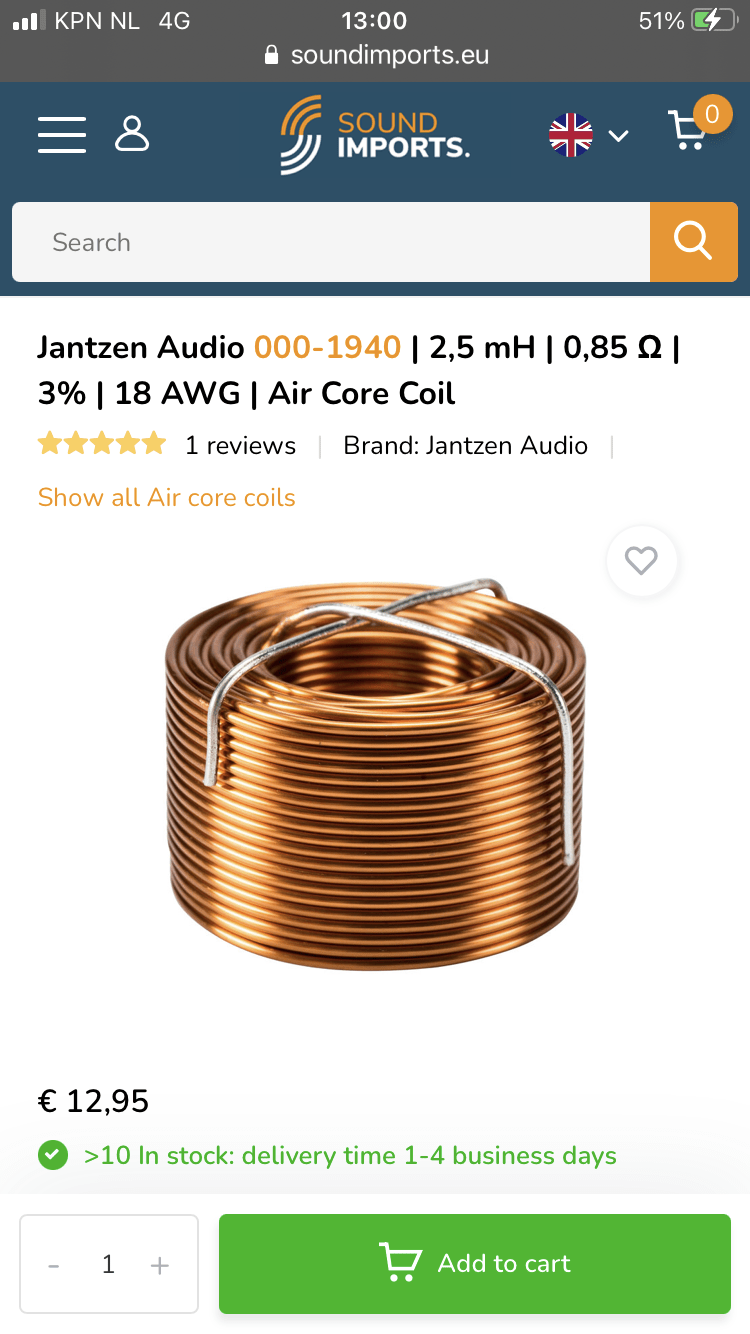Tap the orange search magnifier button
This screenshot has height=1334, width=750.
pyautogui.click(x=693, y=242)
